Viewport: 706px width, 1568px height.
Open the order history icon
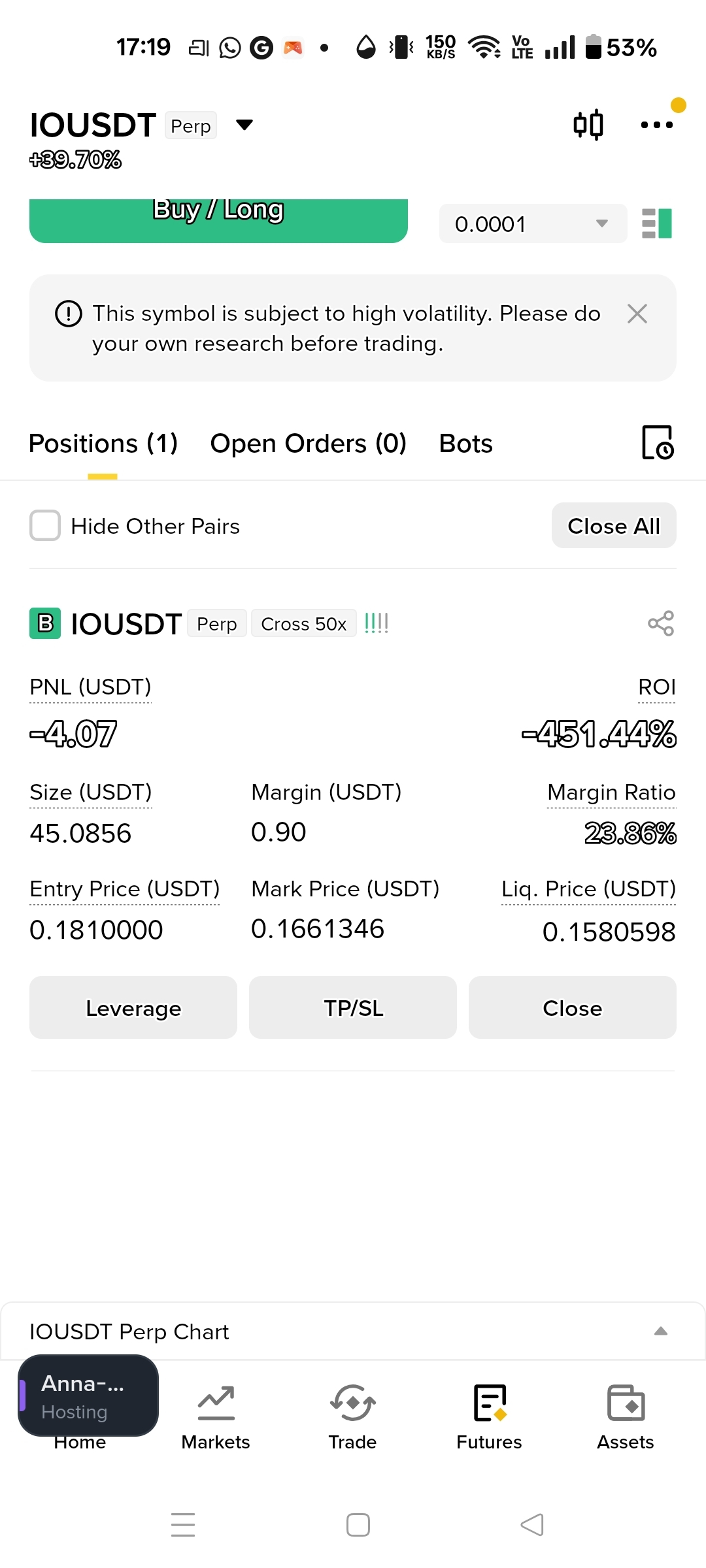point(658,442)
